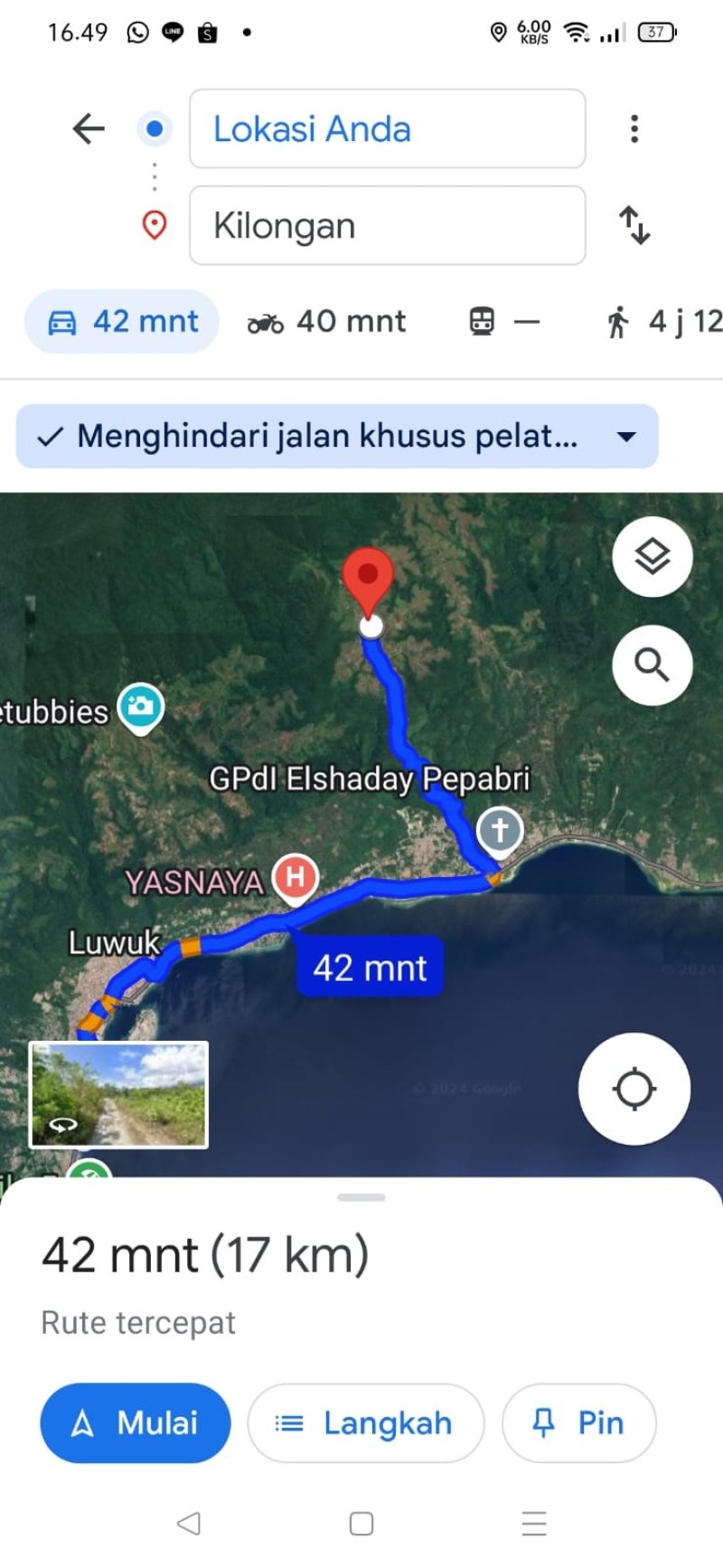Pin this route with Pin button

tap(578, 1422)
